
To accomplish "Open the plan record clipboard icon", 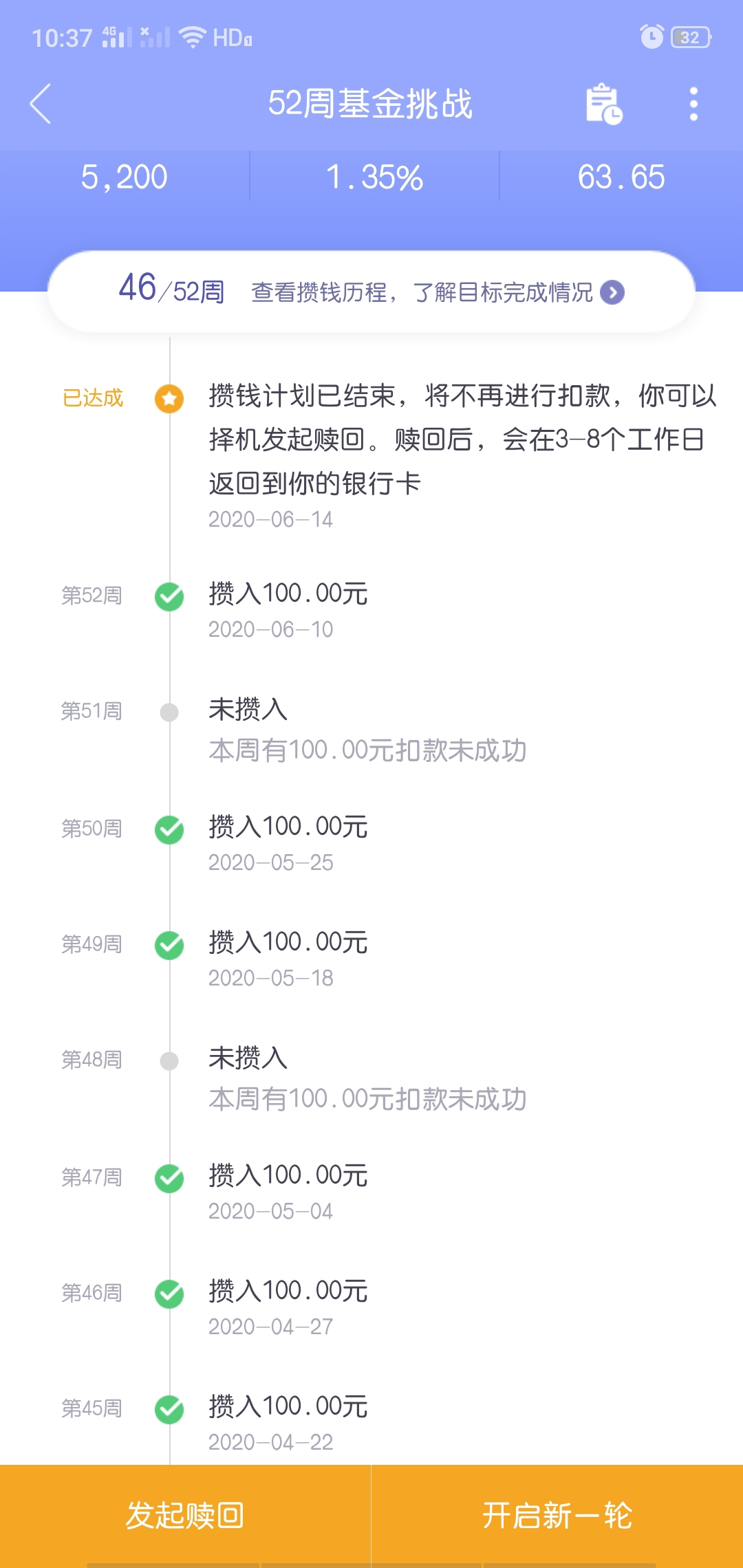I will pyautogui.click(x=603, y=104).
